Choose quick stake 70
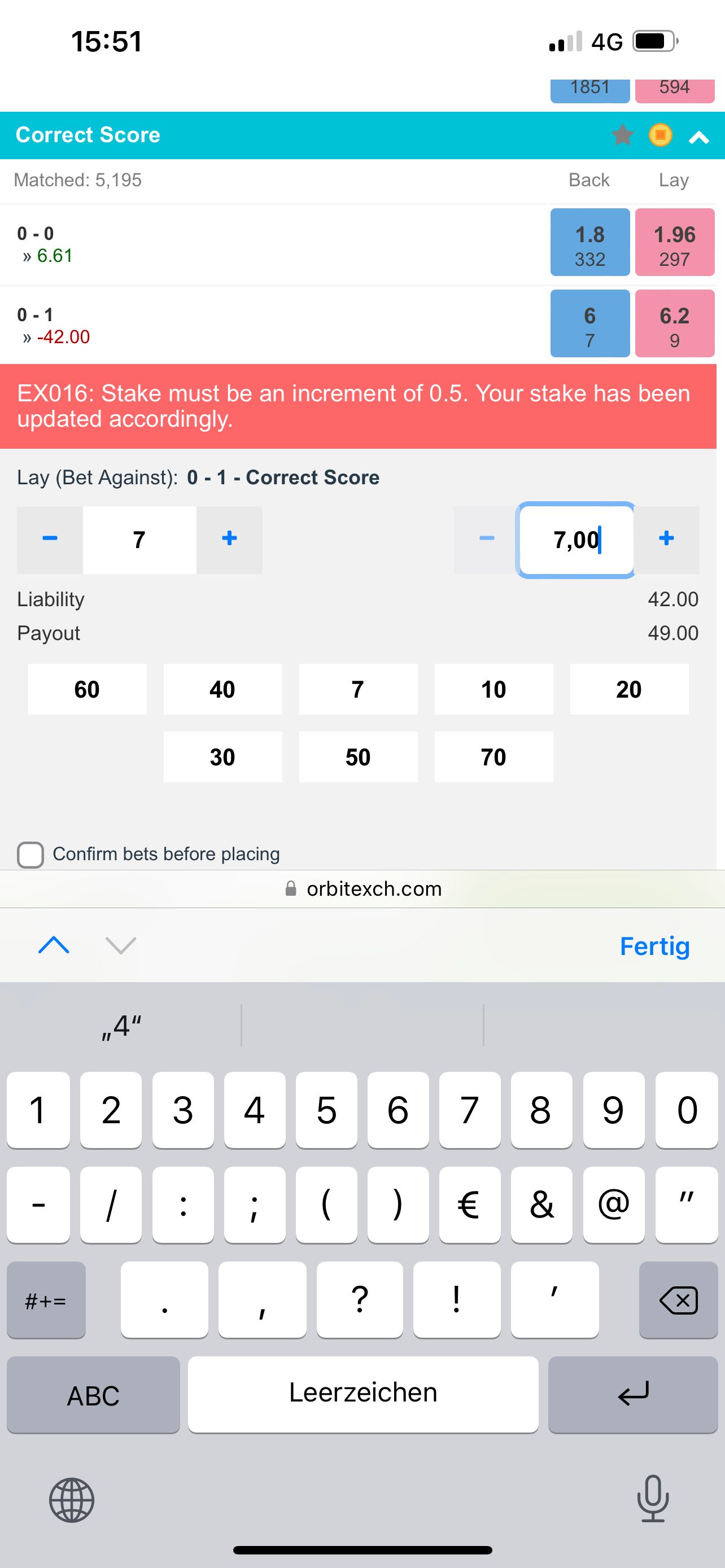The height and width of the screenshot is (1568, 725). point(493,756)
